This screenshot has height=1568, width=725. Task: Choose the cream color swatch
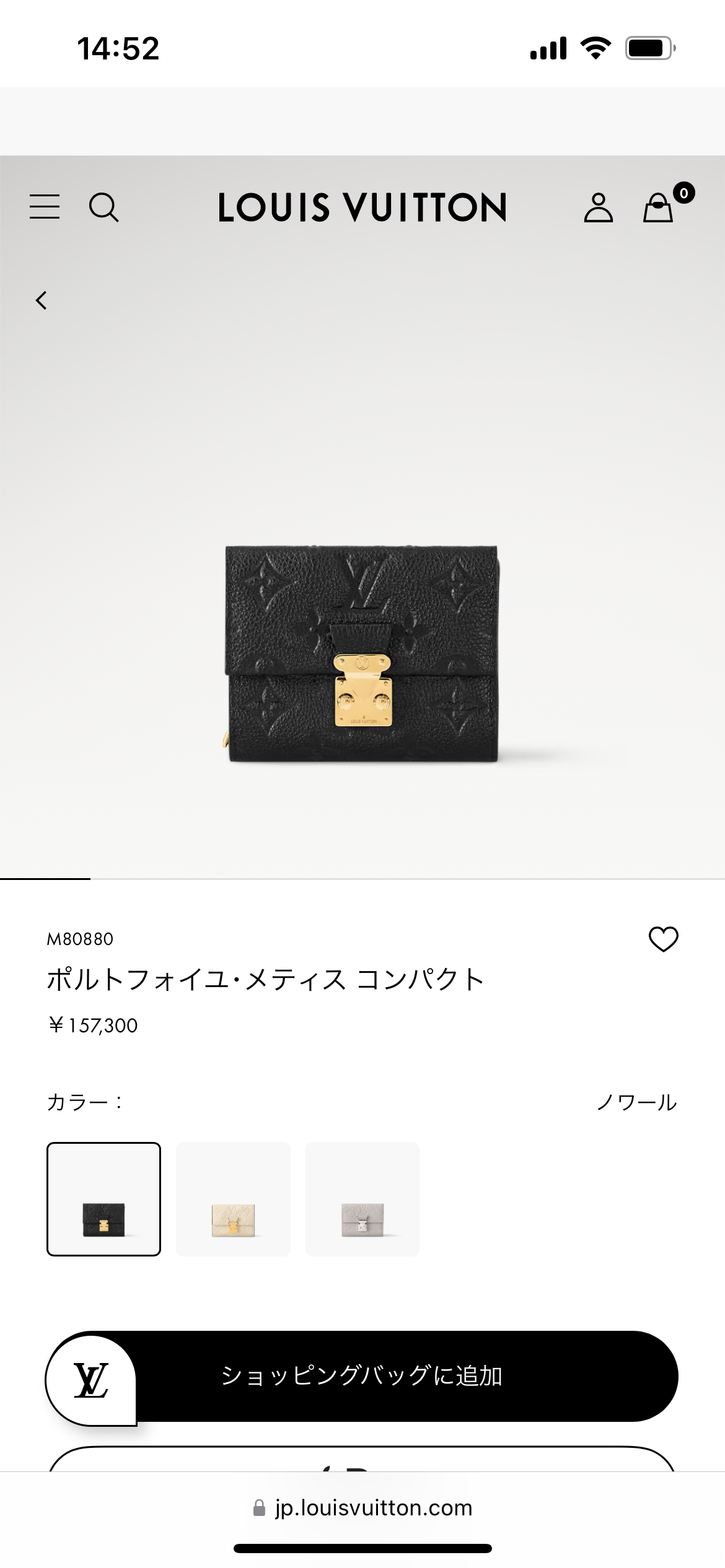pyautogui.click(x=233, y=1199)
